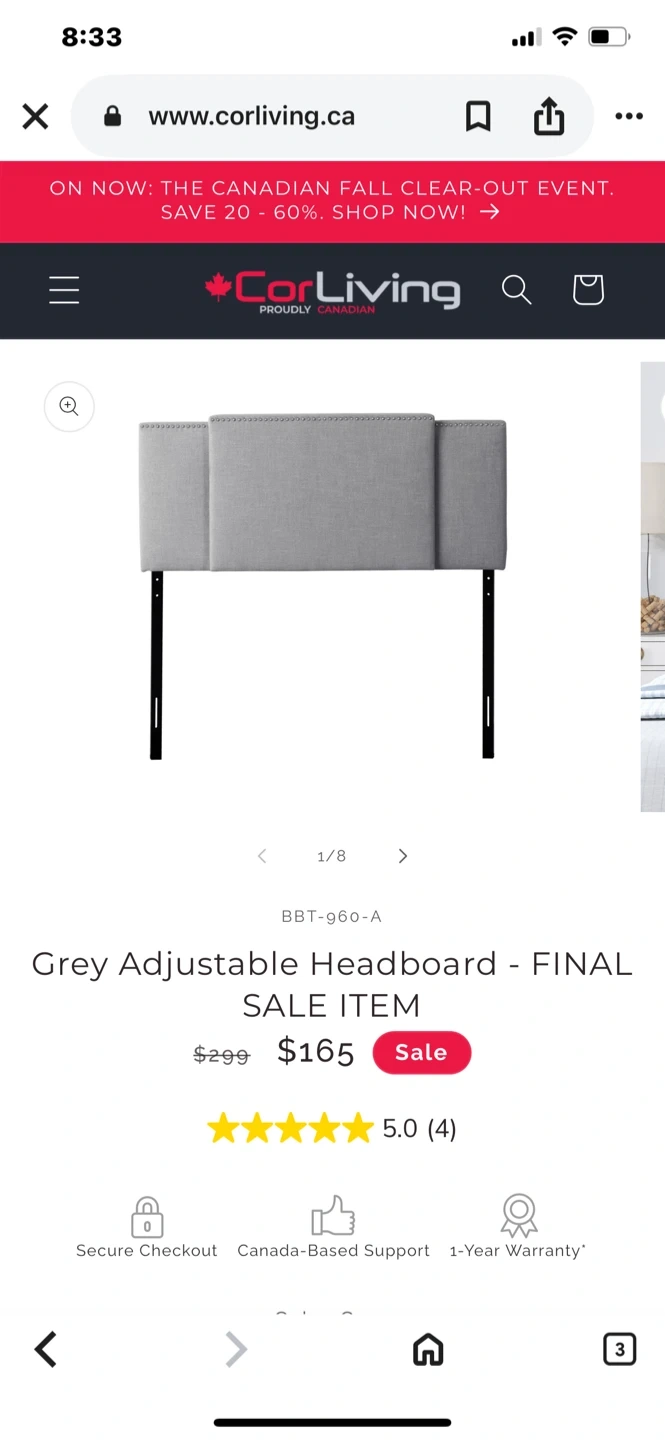Share this page

[x=548, y=117]
